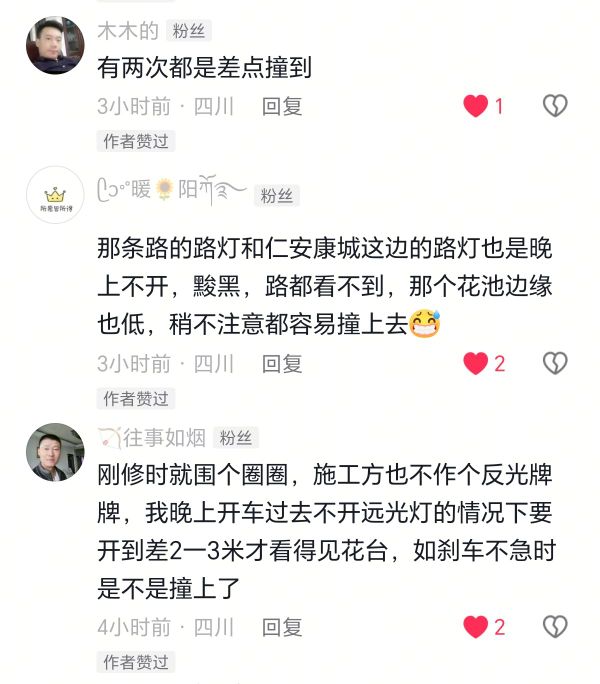The image size is (600, 684).
Task: Open the crown avatar of 暖阳 commenter
Action: [x=54, y=194]
